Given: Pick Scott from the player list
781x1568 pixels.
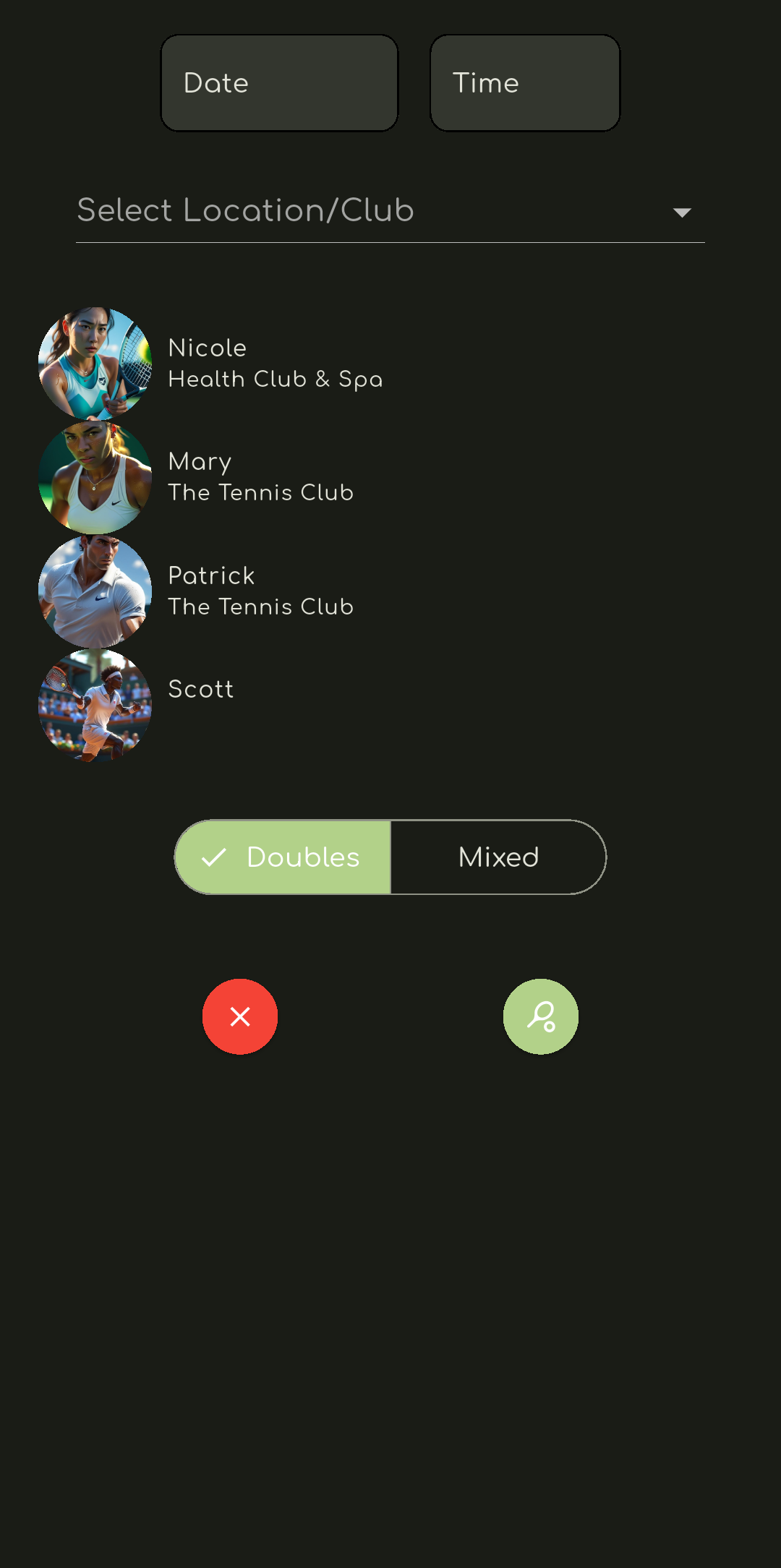Looking at the screenshot, I should [x=201, y=690].
